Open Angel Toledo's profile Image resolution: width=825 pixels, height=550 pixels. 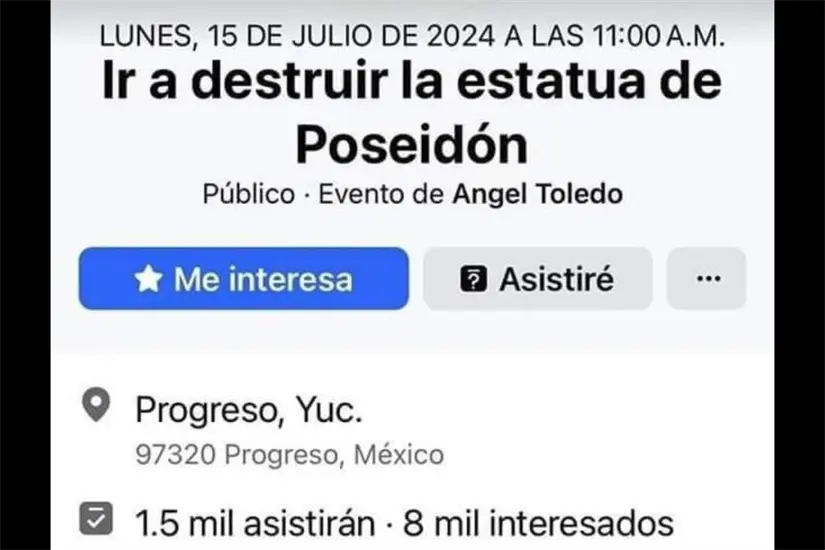(x=537, y=194)
